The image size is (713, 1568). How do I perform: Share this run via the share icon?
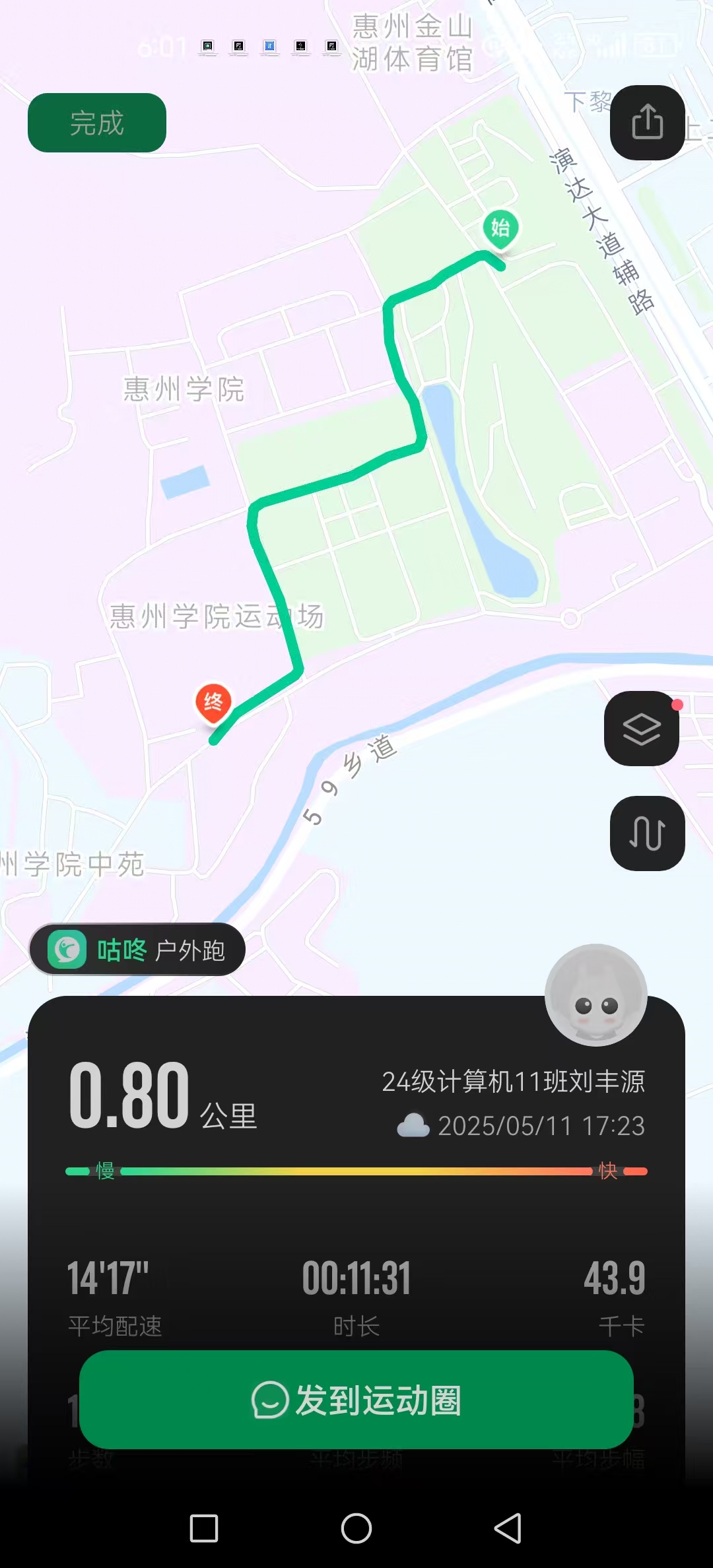pos(647,122)
